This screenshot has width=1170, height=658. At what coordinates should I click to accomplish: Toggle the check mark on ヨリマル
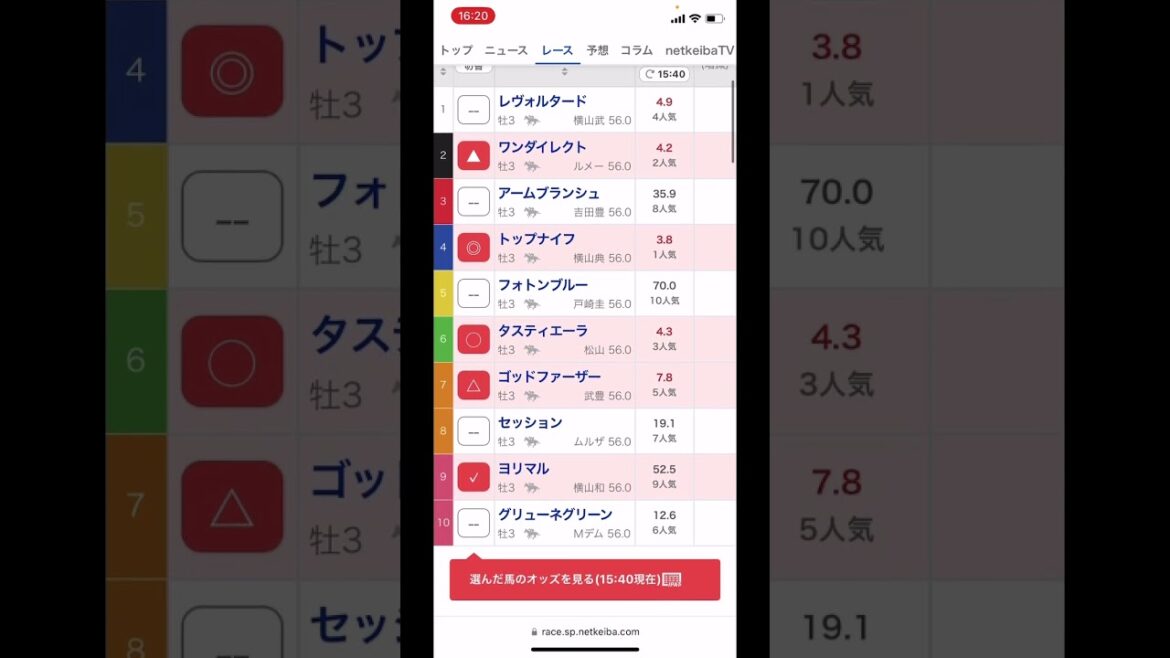(474, 478)
